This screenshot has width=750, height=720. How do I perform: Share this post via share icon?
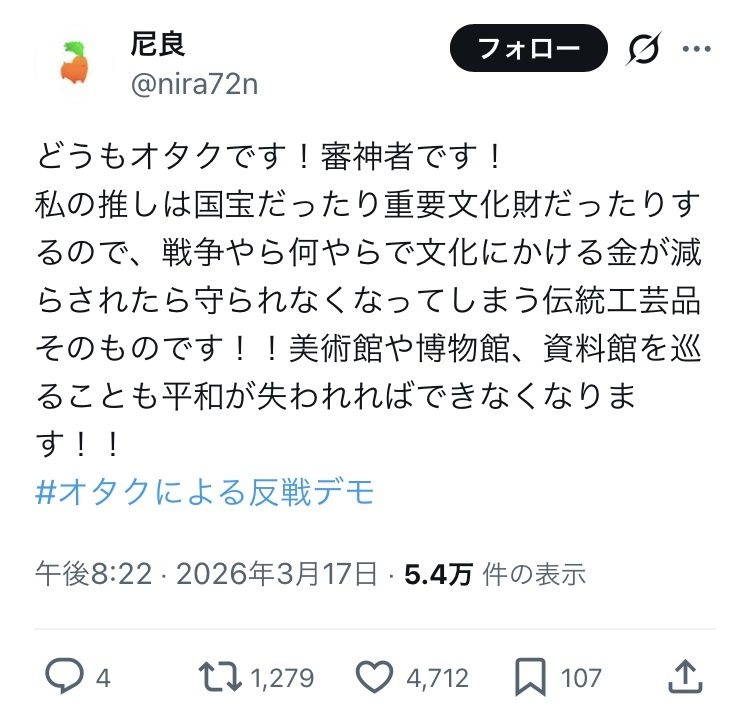pos(684,676)
